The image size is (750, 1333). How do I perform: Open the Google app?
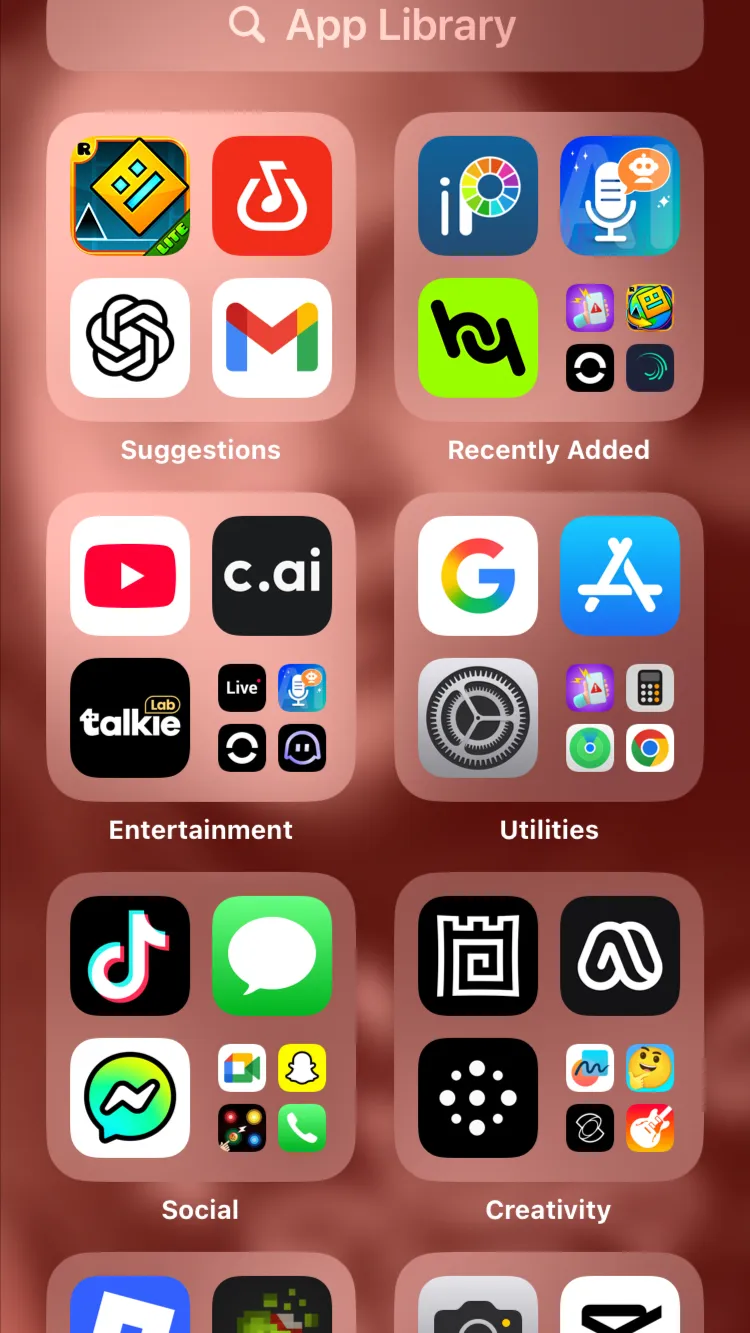tap(478, 576)
